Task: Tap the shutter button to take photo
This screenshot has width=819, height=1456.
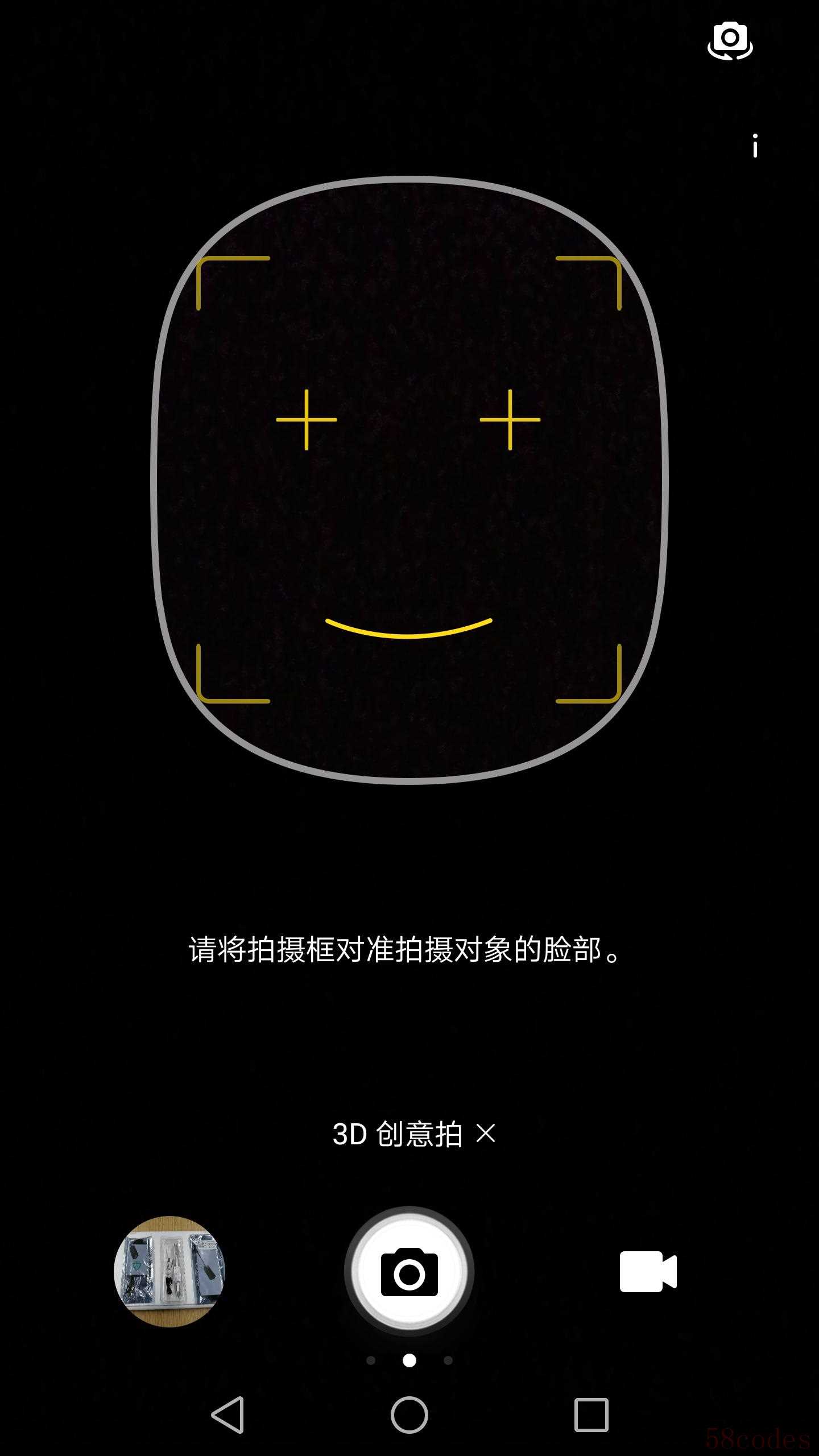Action: pyautogui.click(x=409, y=1271)
